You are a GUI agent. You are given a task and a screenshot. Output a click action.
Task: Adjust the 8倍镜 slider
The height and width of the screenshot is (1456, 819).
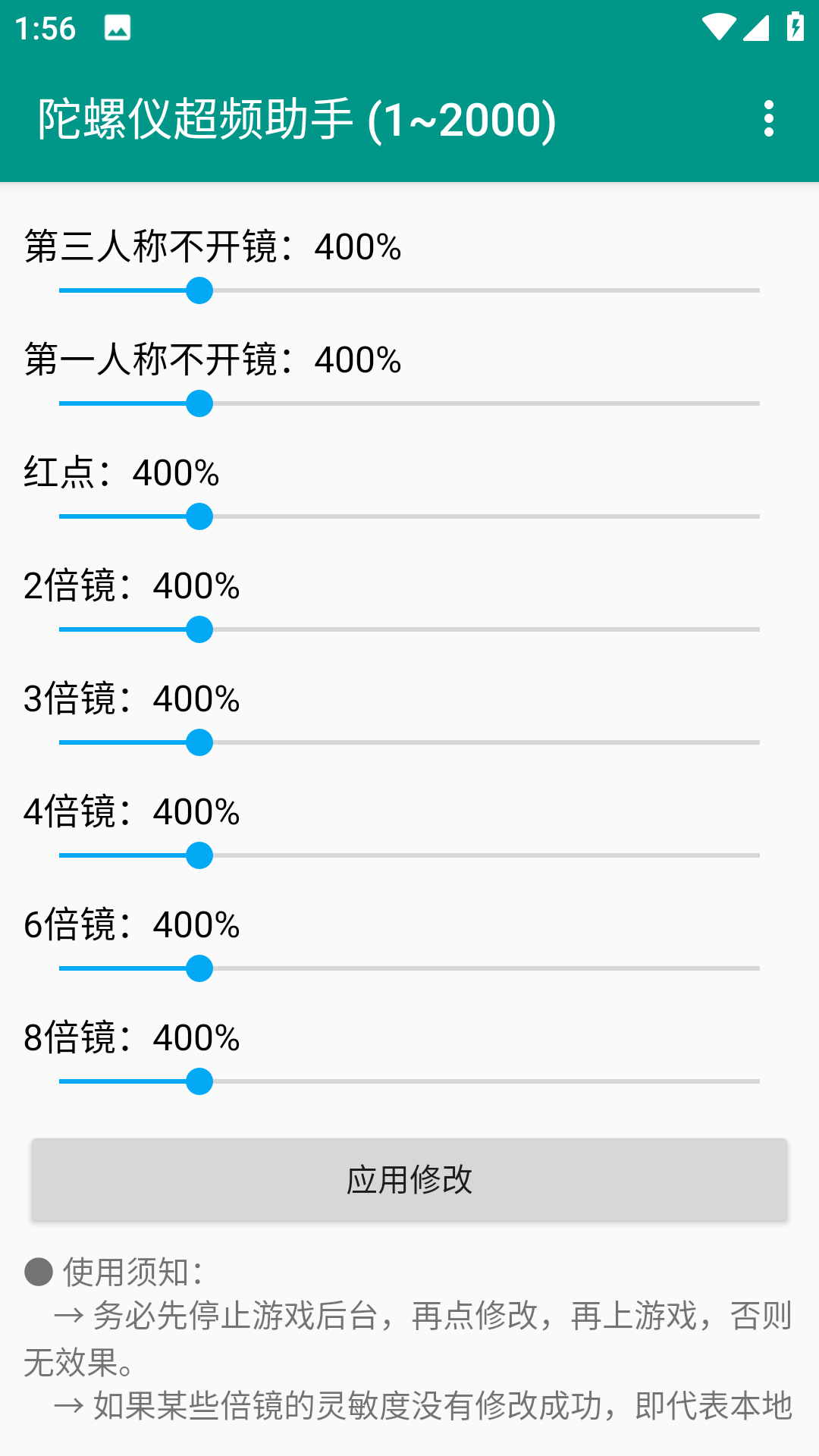[x=199, y=1080]
